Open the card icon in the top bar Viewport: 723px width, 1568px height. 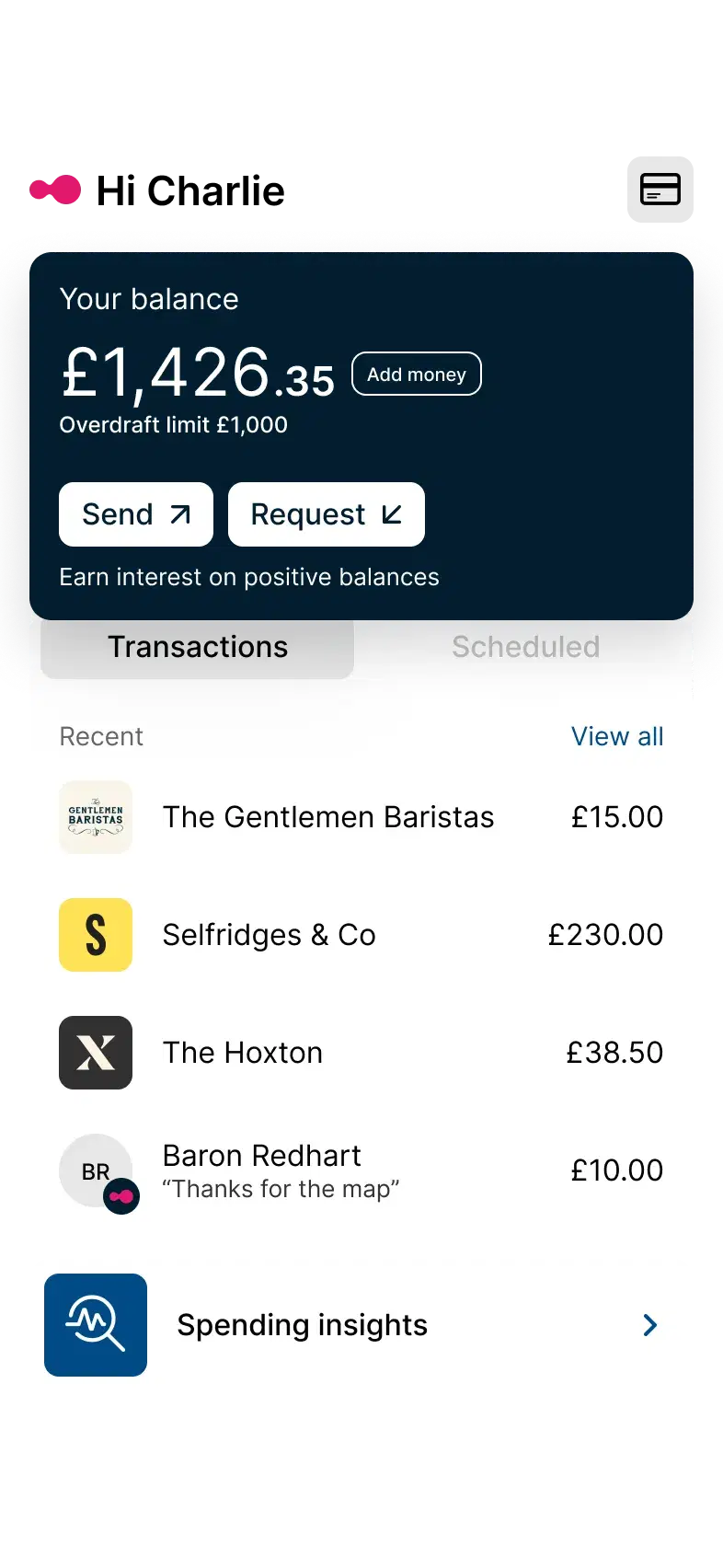[x=660, y=189]
